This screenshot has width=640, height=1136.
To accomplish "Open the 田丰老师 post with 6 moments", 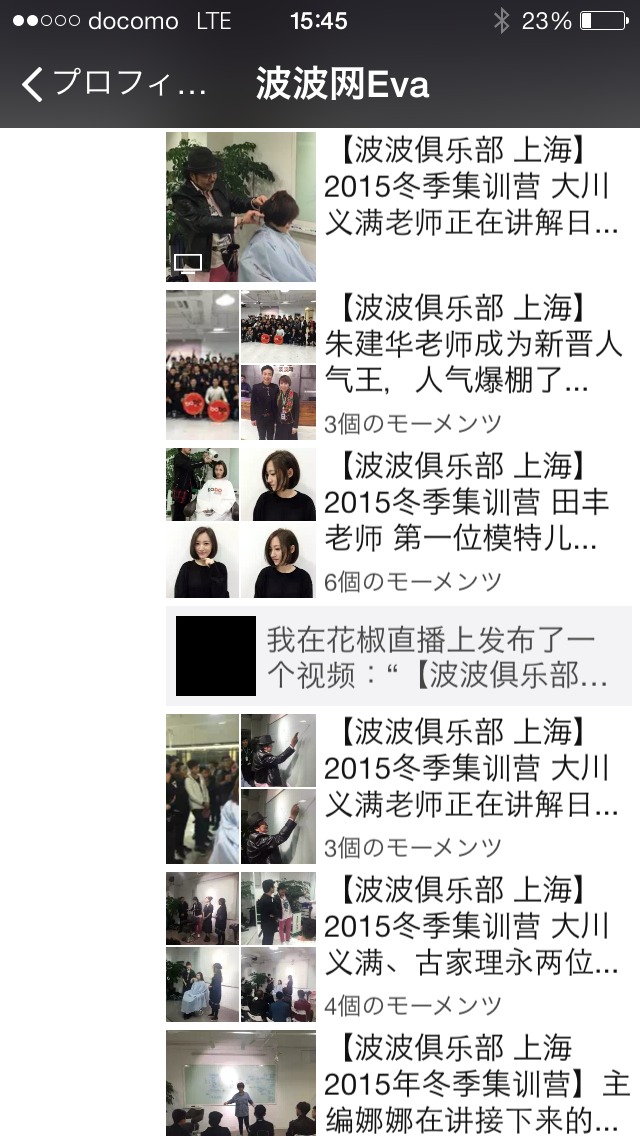I will coord(399,523).
